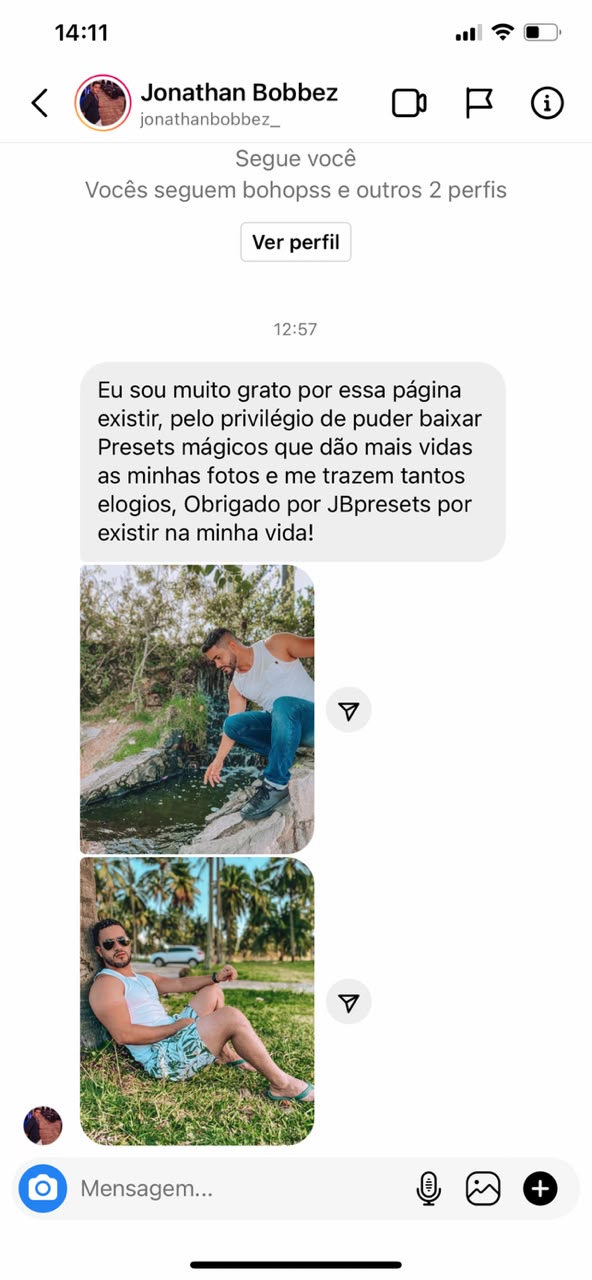Share the photo of man by the water

pos(349,710)
